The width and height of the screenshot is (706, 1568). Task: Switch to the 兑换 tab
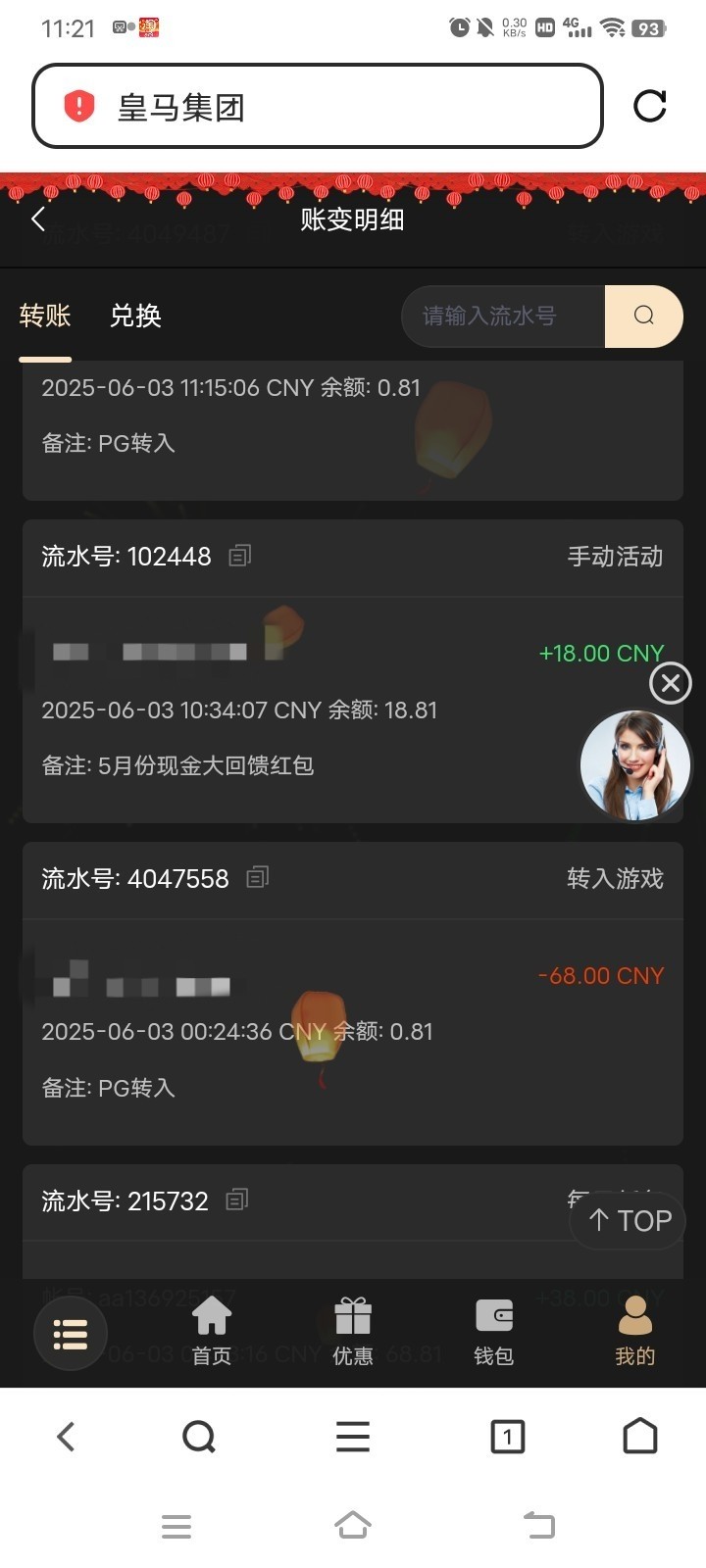click(x=136, y=316)
